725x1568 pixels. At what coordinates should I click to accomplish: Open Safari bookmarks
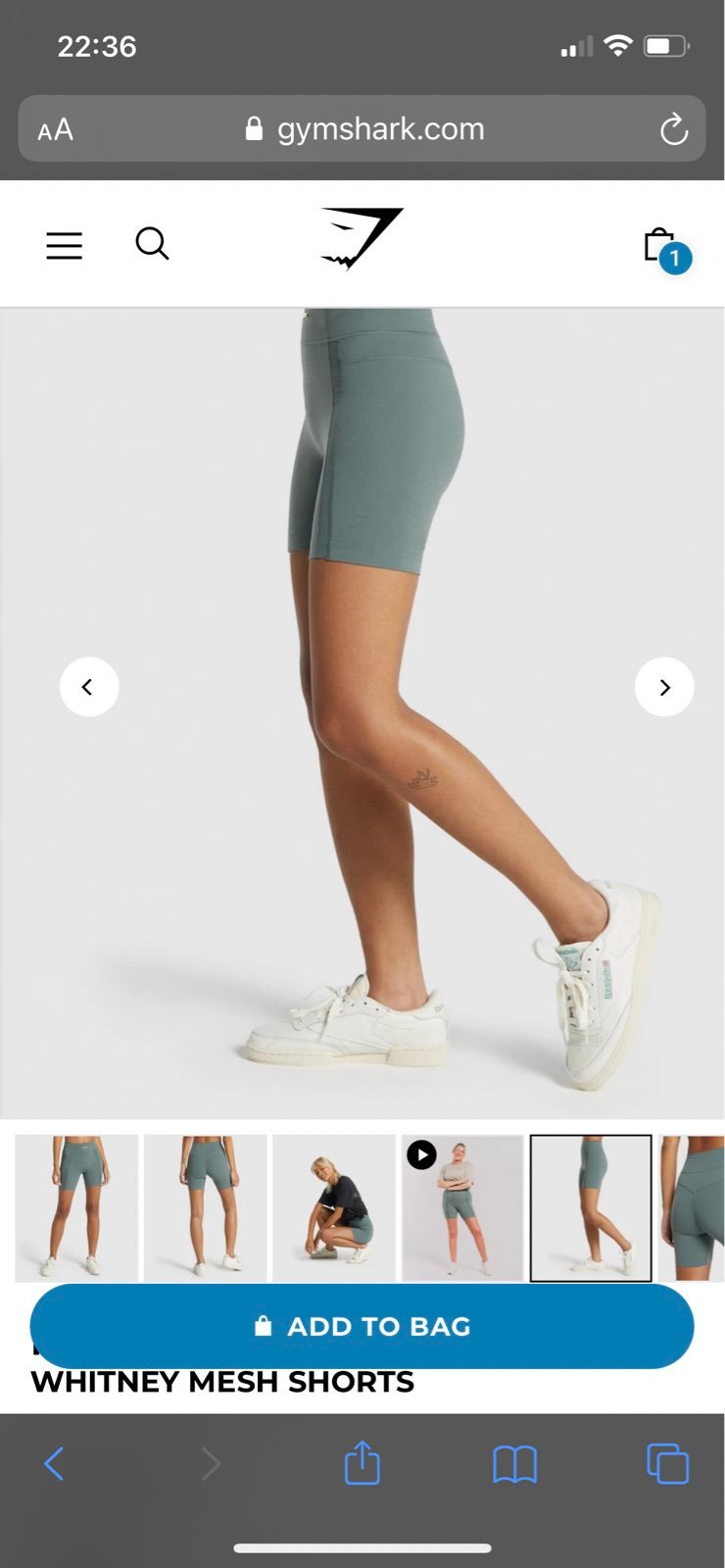point(514,1464)
